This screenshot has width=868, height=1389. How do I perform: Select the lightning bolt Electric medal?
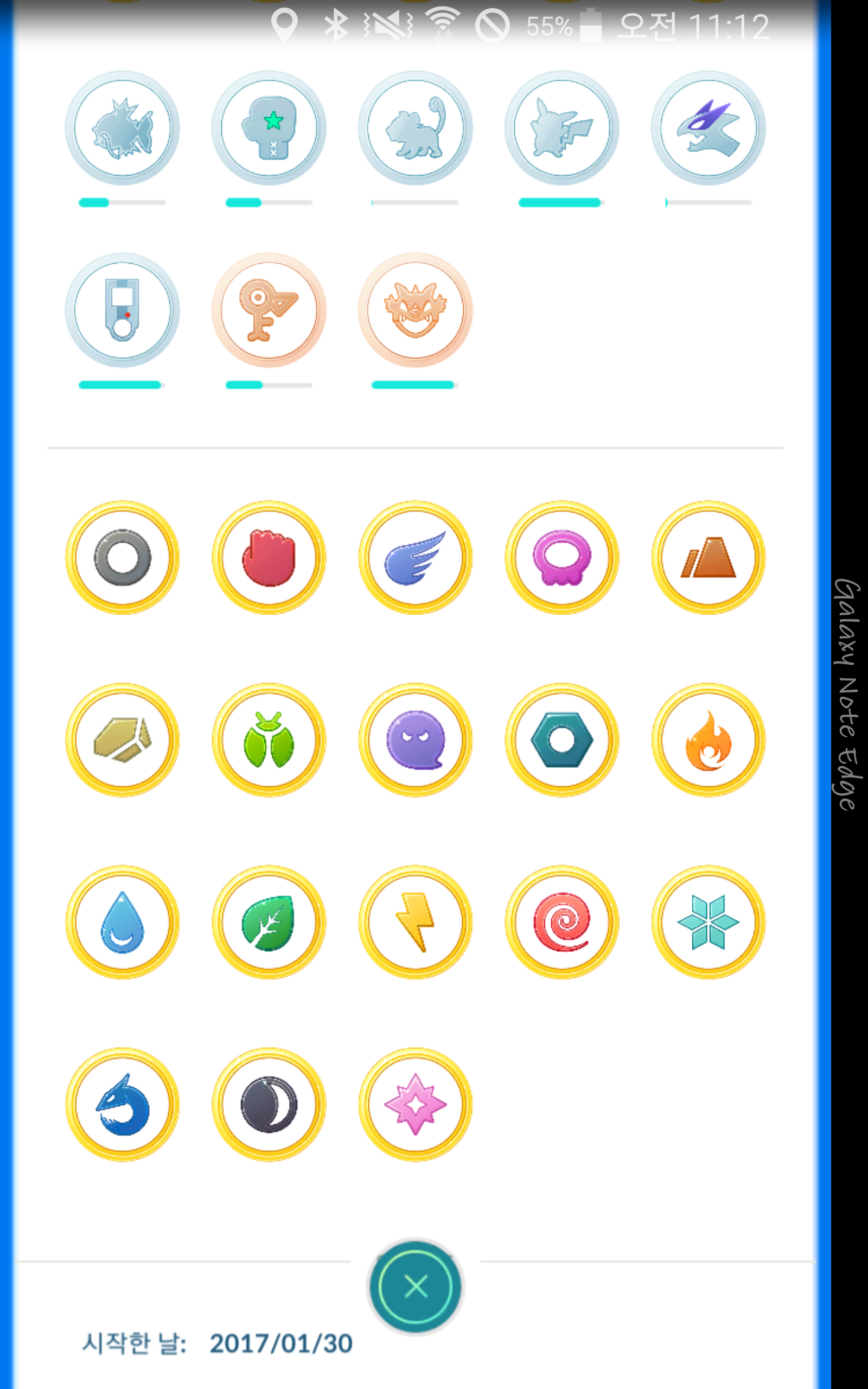(x=415, y=922)
